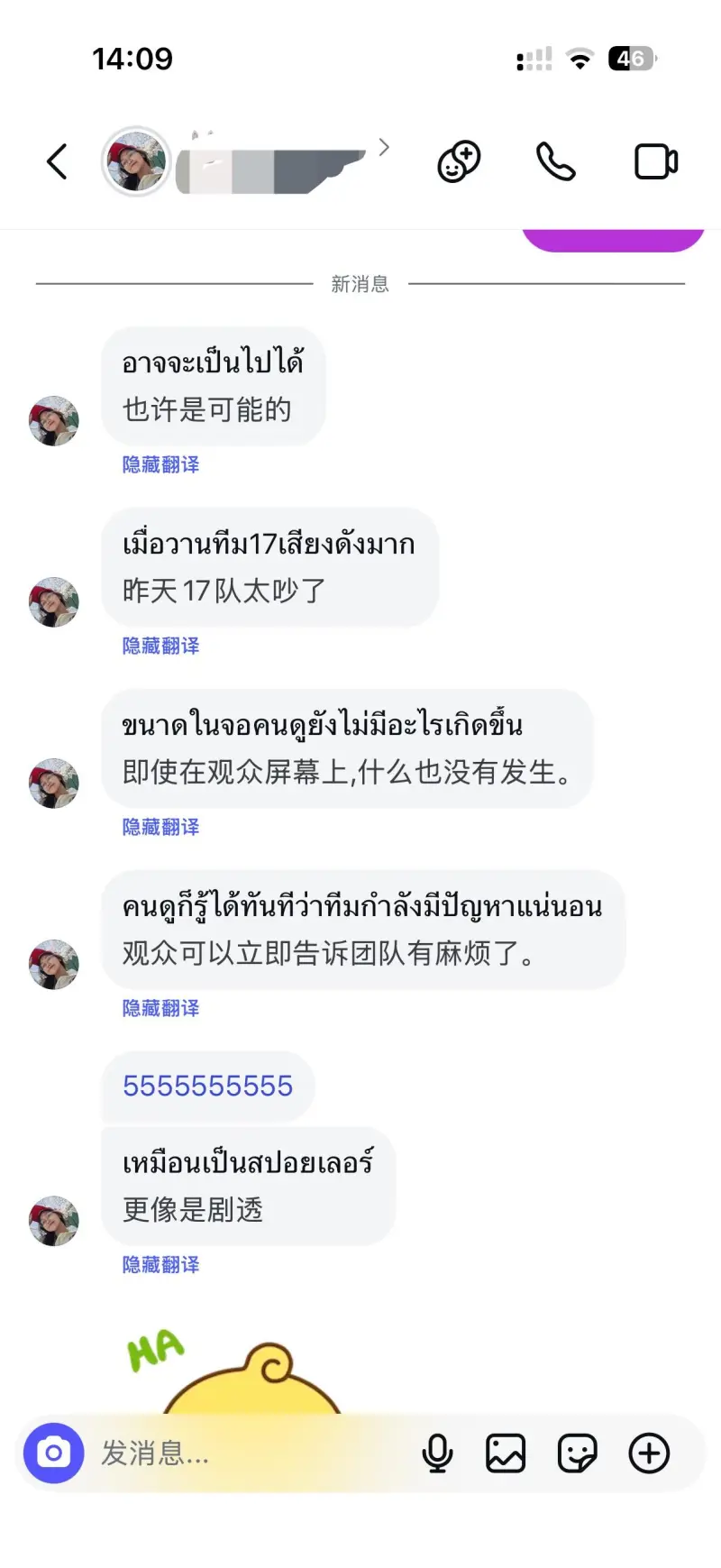This screenshot has height=1568, width=721.
Task: Hide translation under "更像是剧透"
Action: click(160, 1265)
